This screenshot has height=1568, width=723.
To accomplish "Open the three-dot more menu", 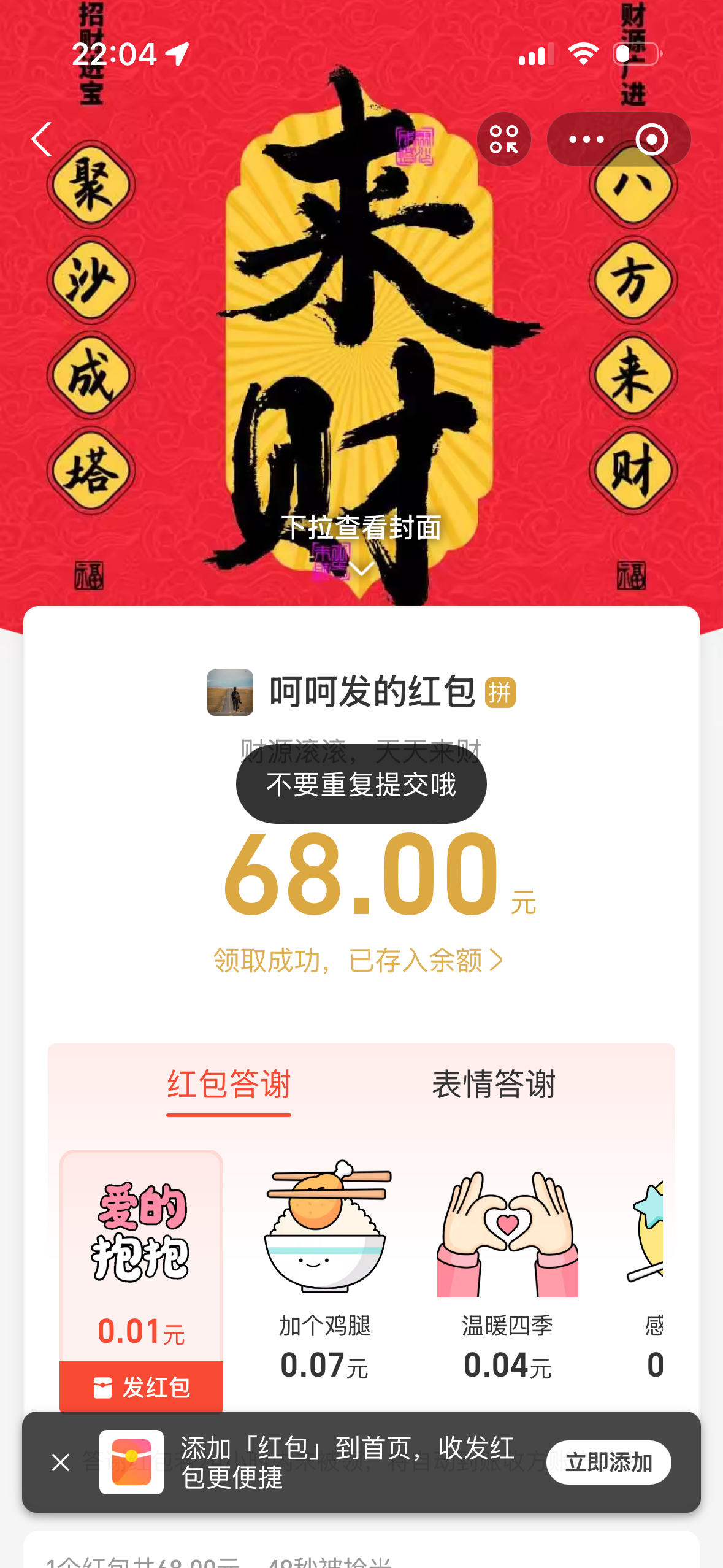I will pyautogui.click(x=586, y=139).
